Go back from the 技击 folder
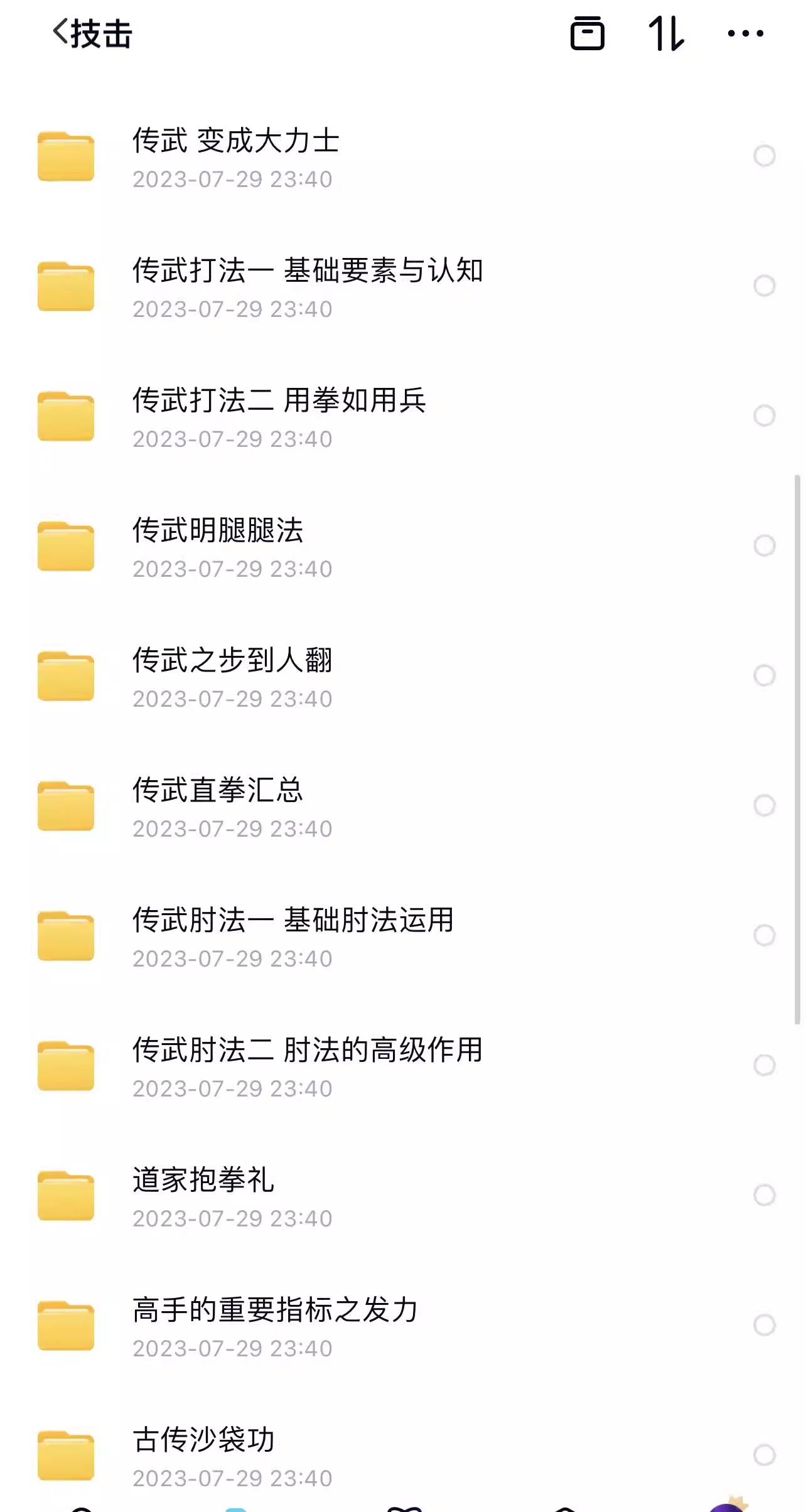The image size is (806, 1512). (62, 33)
